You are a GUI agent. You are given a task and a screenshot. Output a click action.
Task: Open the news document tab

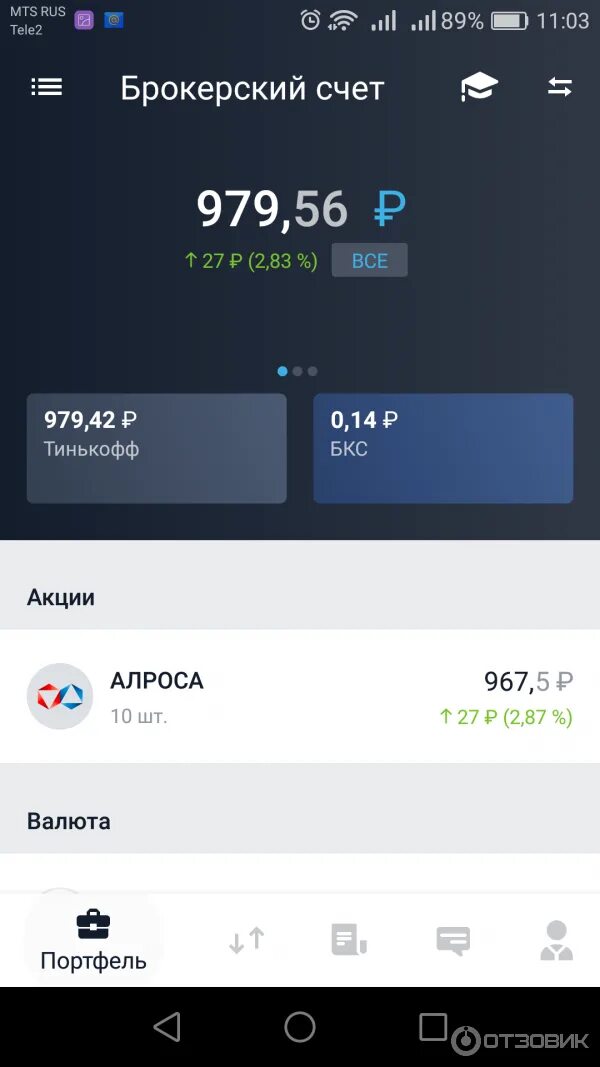349,939
